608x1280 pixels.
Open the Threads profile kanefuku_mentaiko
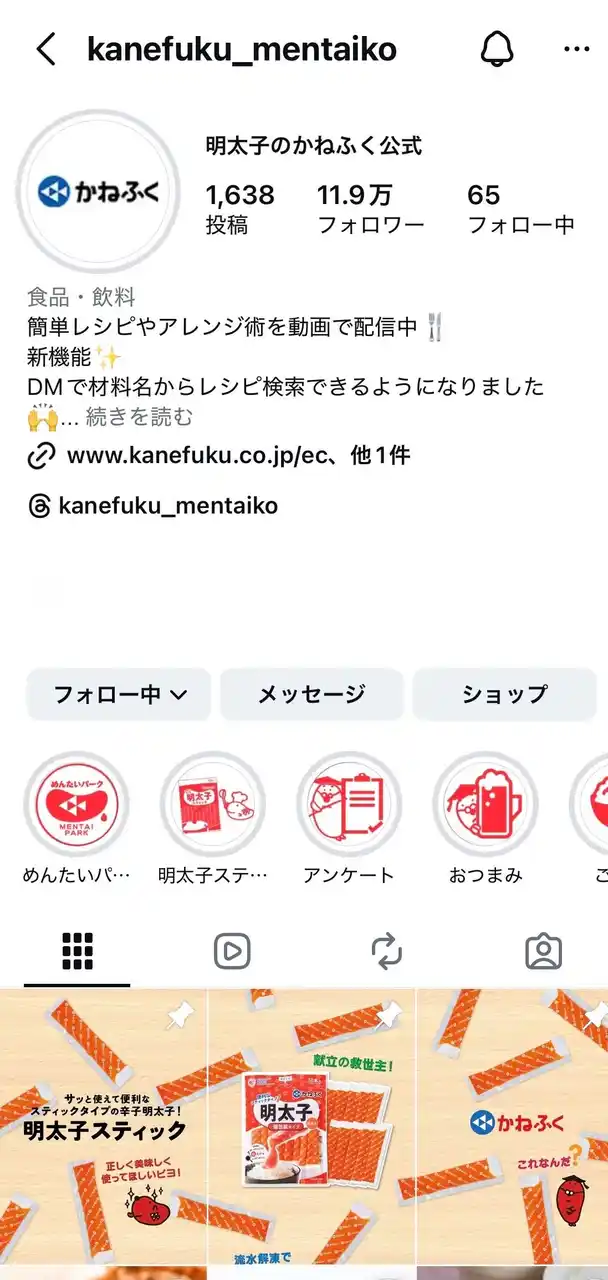(x=168, y=506)
